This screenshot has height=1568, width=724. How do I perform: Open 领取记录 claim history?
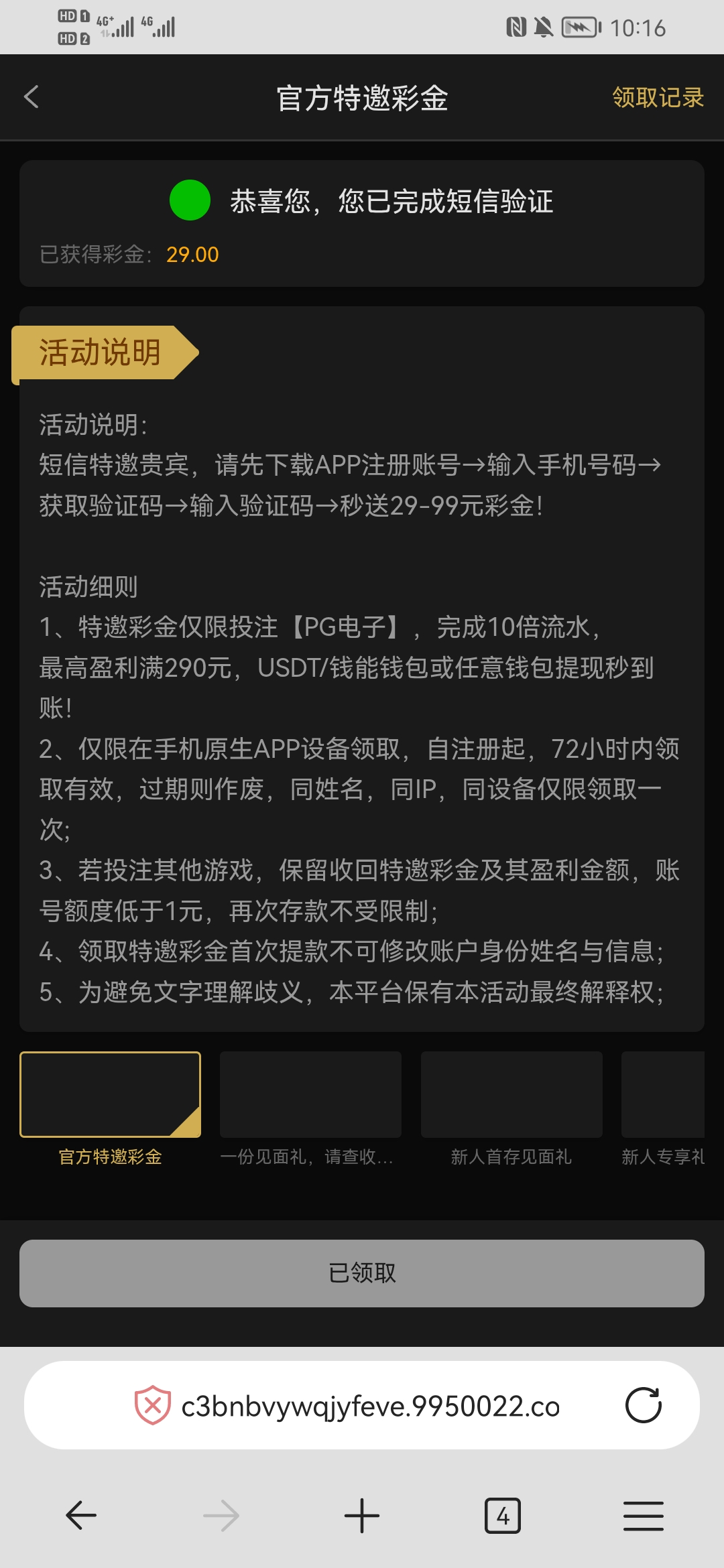[x=657, y=98]
